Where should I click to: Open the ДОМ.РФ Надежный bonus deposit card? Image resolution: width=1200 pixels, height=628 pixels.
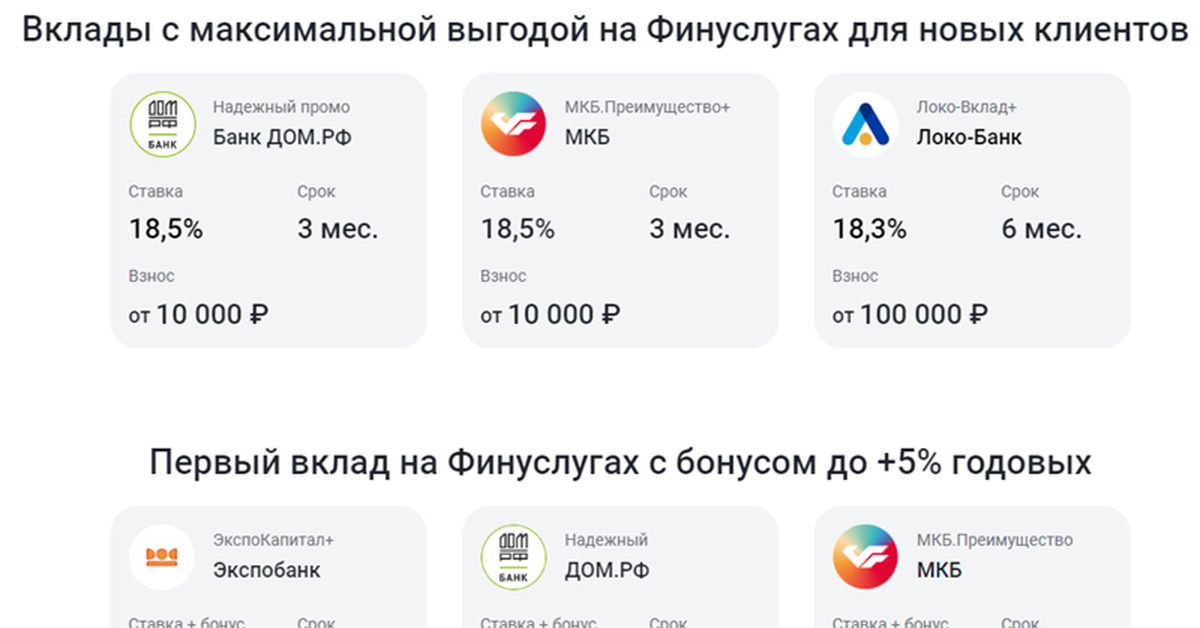click(x=620, y=567)
